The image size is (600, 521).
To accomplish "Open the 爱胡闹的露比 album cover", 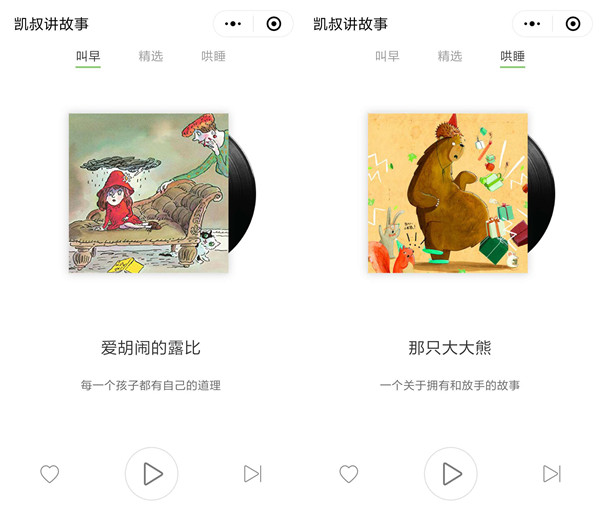I will tap(149, 193).
